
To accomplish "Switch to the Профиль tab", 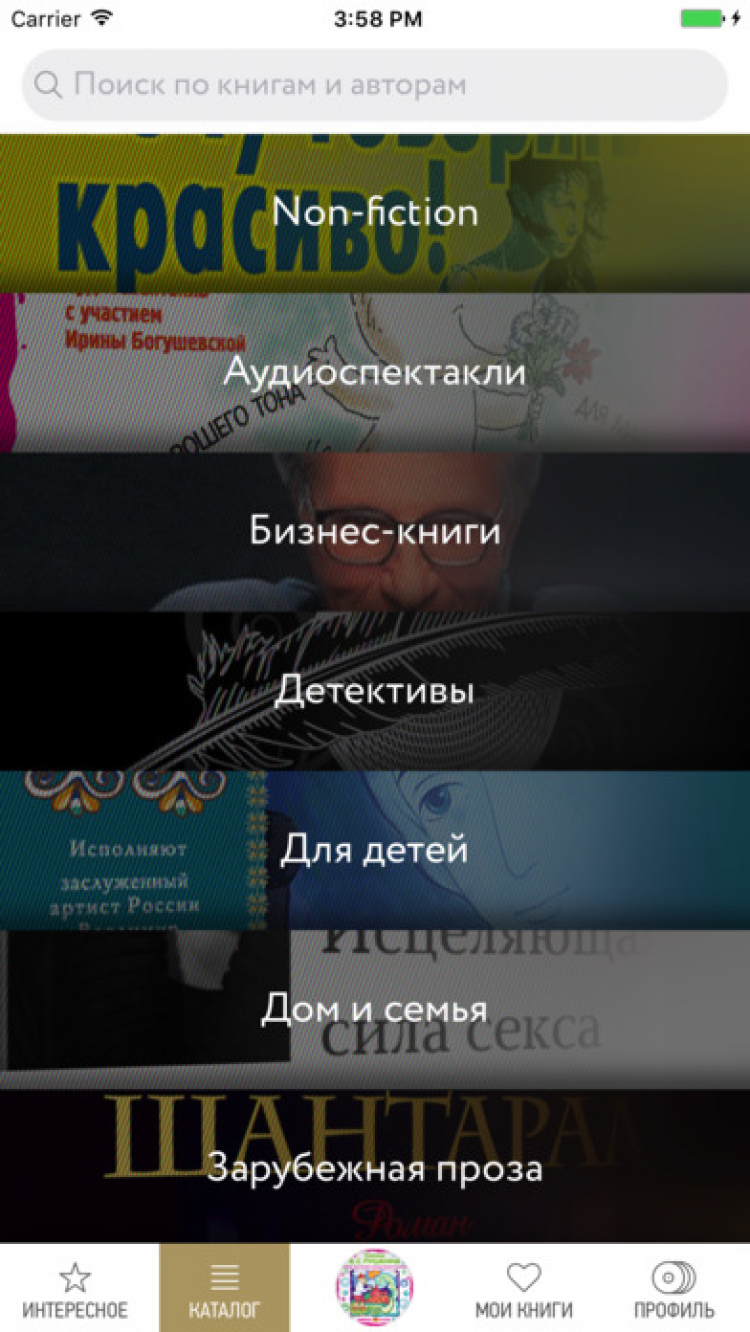I will 674,1289.
